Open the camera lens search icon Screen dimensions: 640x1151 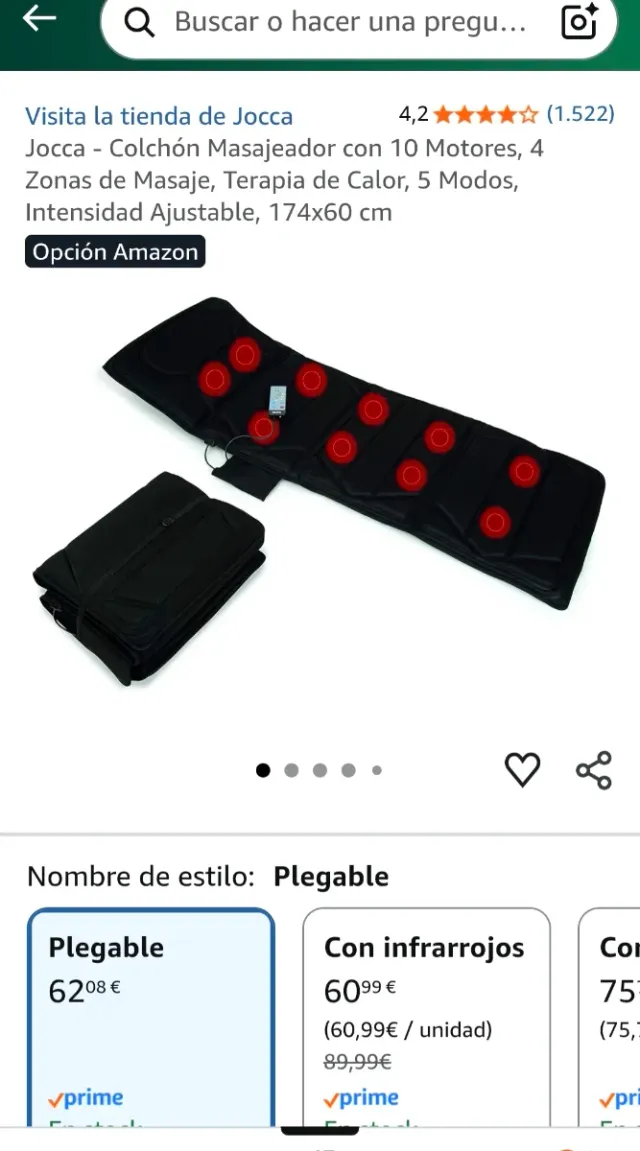pos(579,22)
